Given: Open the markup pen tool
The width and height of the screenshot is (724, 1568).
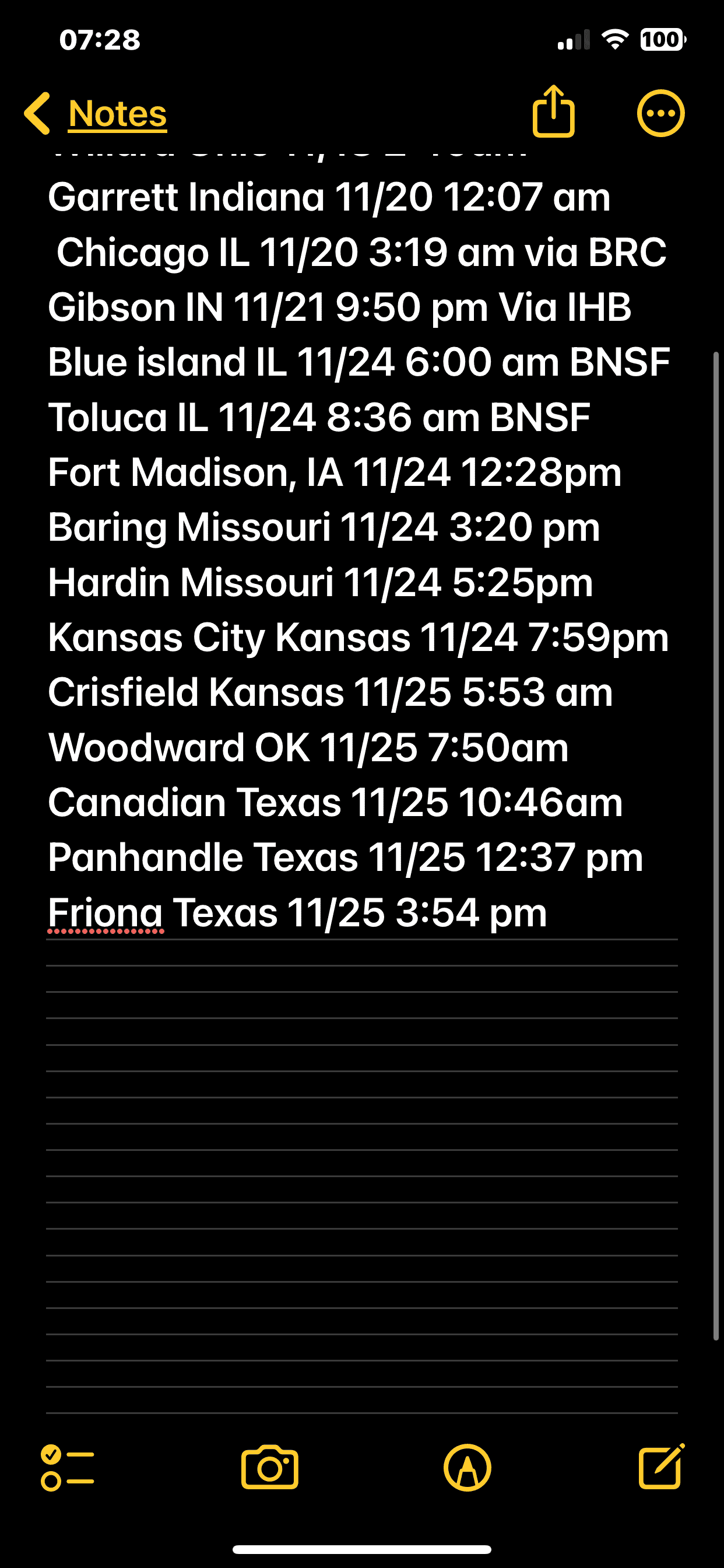Looking at the screenshot, I should pos(468,1468).
